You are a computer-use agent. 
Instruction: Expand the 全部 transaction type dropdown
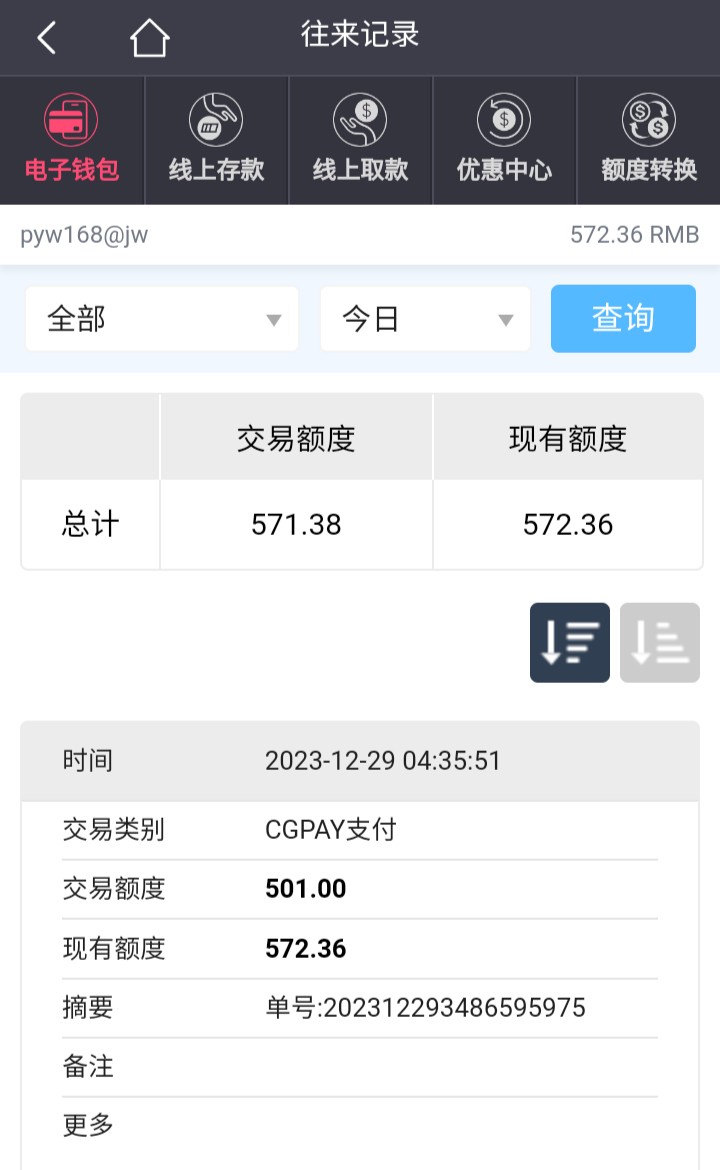point(162,319)
